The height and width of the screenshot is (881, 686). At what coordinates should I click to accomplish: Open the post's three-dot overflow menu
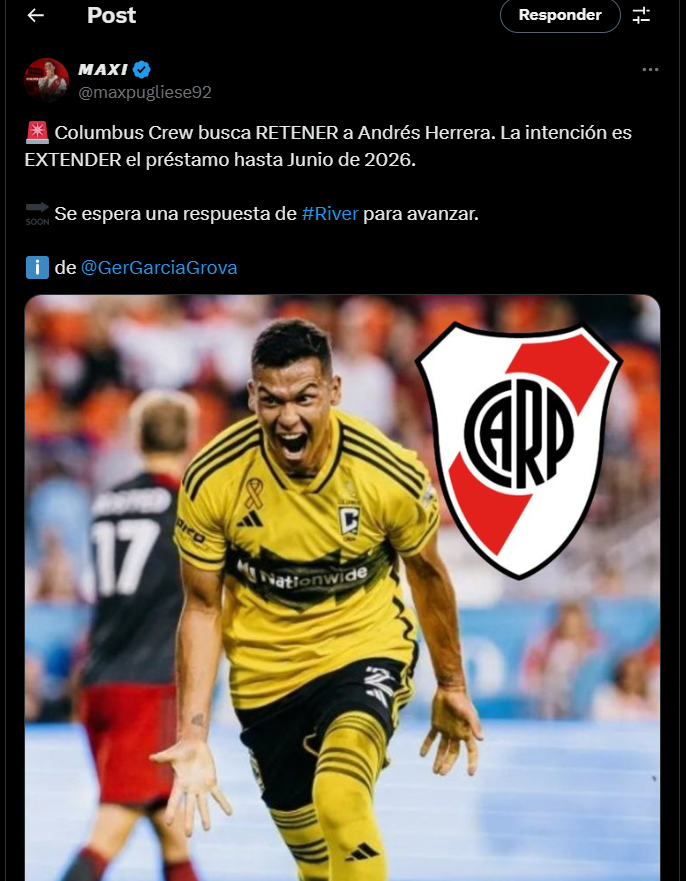click(x=650, y=70)
